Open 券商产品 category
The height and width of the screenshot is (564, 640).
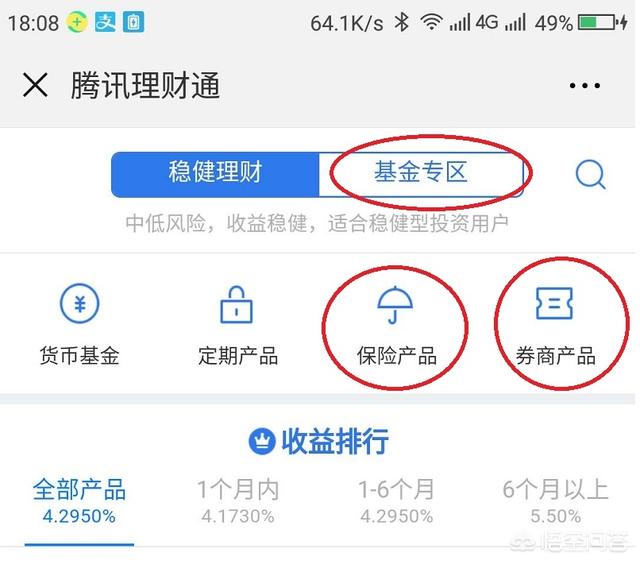tap(555, 325)
